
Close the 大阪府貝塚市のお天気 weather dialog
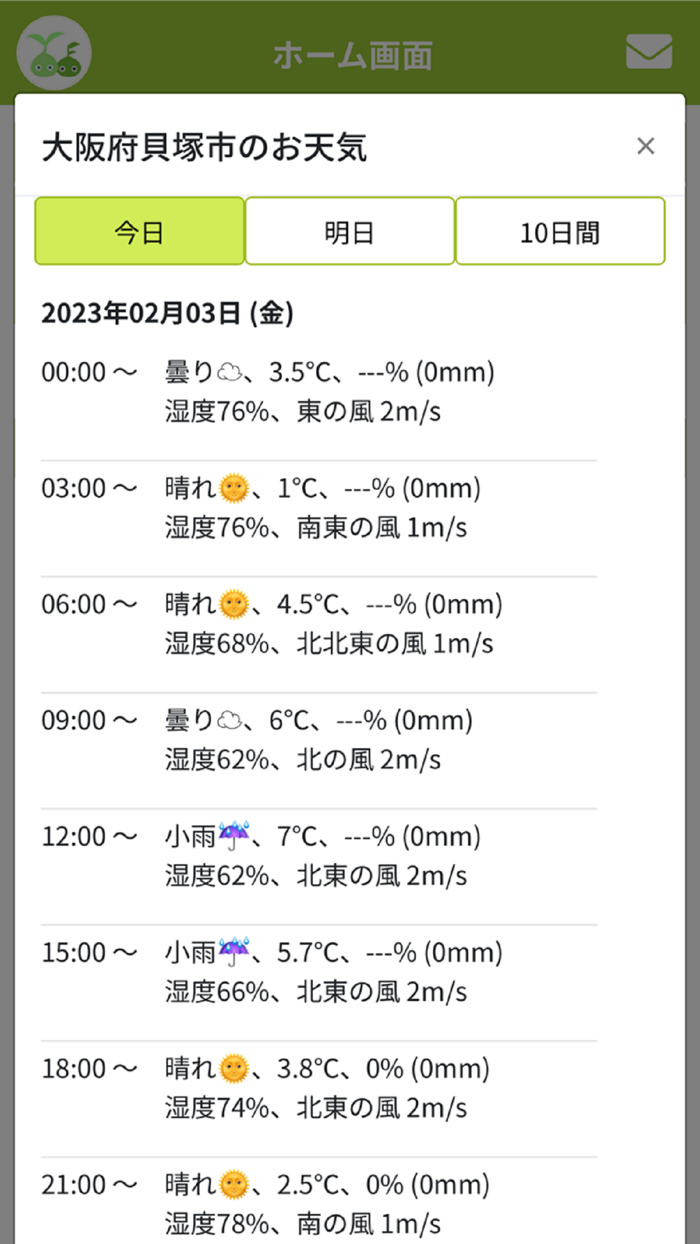tap(645, 147)
